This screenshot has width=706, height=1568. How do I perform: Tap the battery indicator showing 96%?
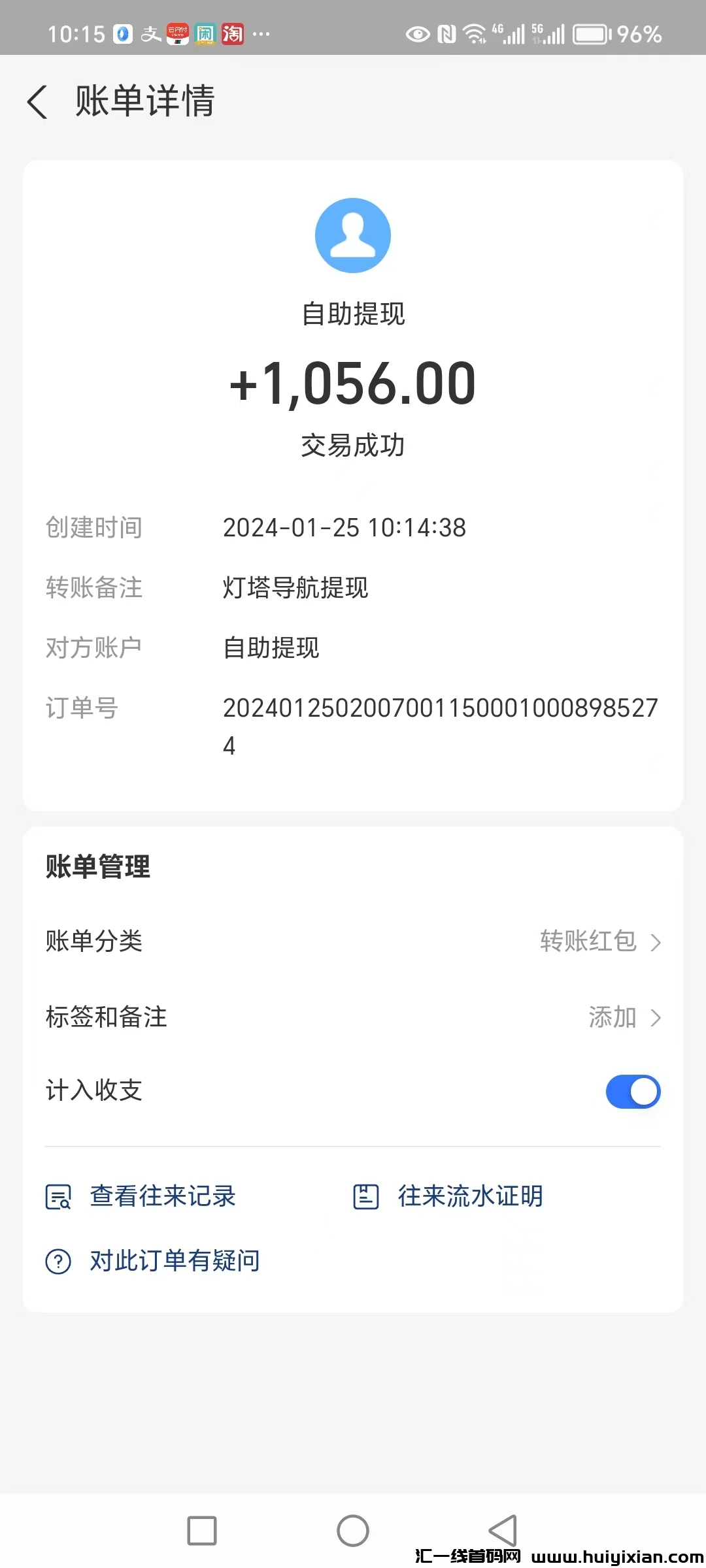click(x=590, y=33)
